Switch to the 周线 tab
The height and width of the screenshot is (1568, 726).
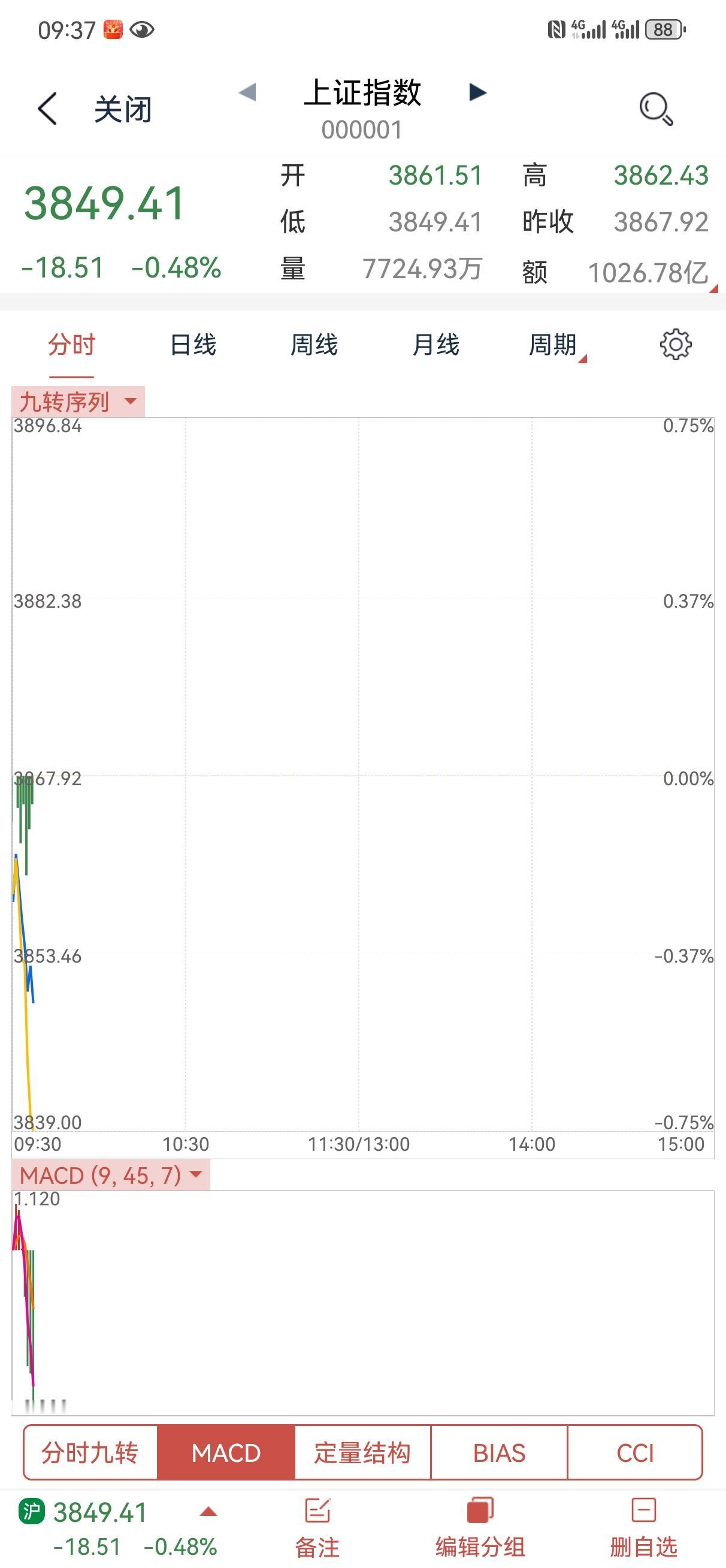click(x=314, y=345)
